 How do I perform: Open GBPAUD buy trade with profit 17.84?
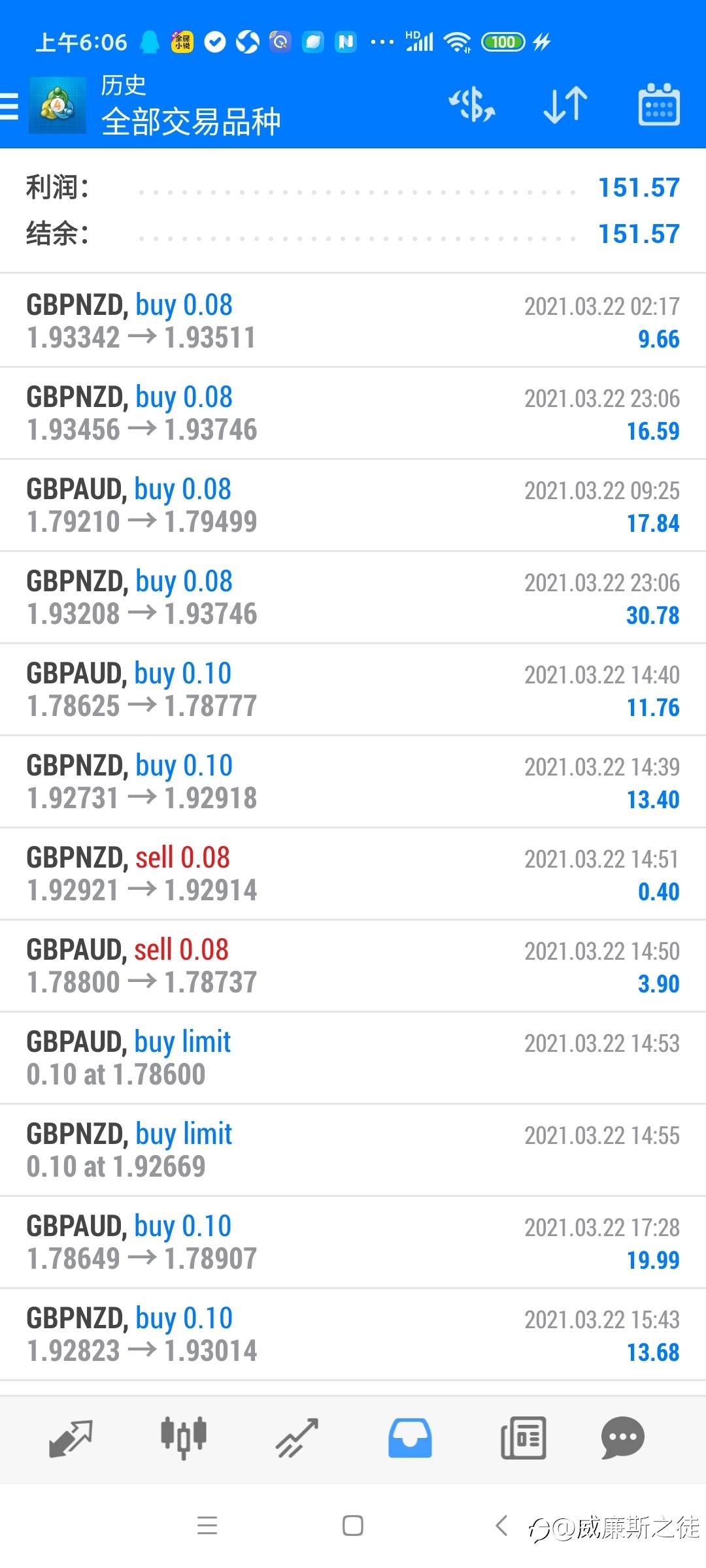click(353, 505)
